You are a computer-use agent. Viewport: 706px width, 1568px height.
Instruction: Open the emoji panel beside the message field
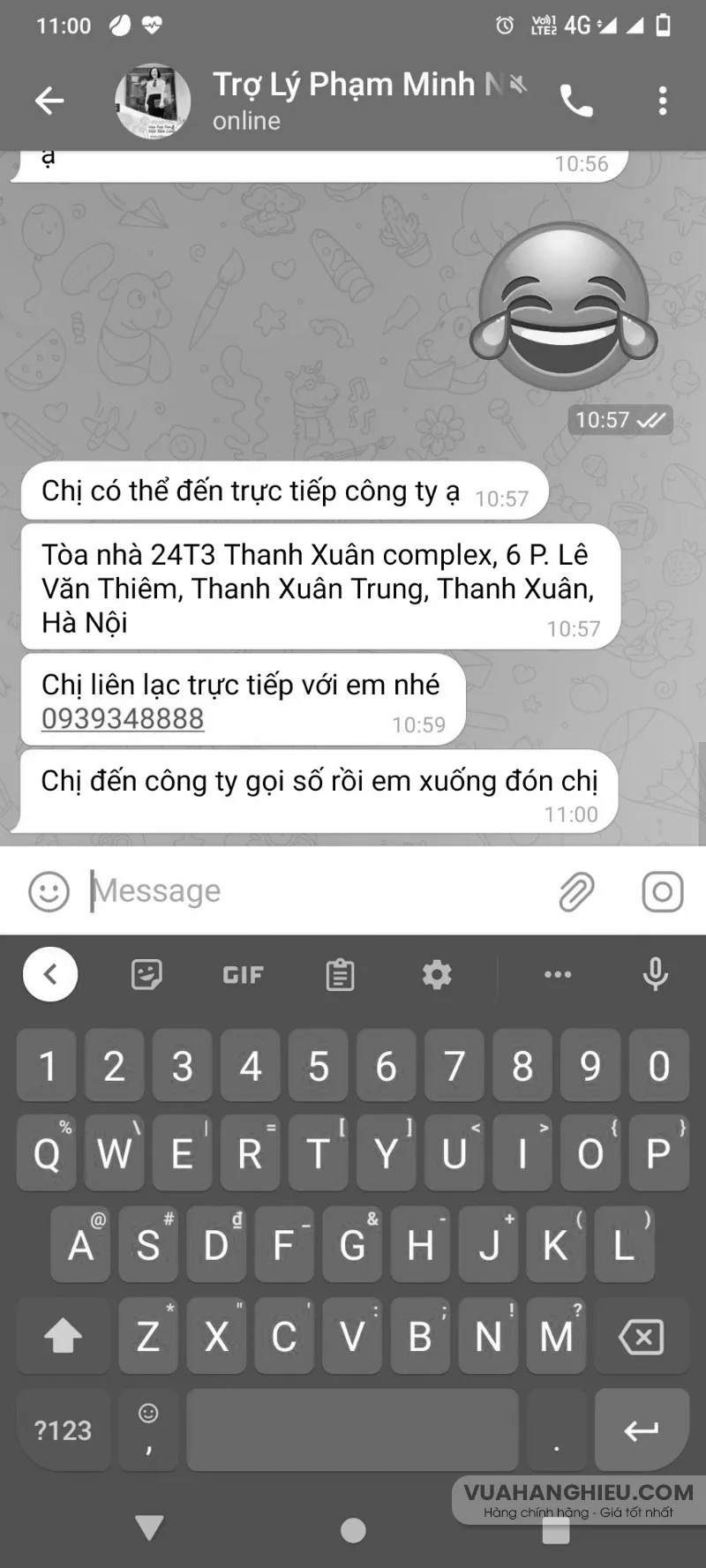pyautogui.click(x=47, y=891)
